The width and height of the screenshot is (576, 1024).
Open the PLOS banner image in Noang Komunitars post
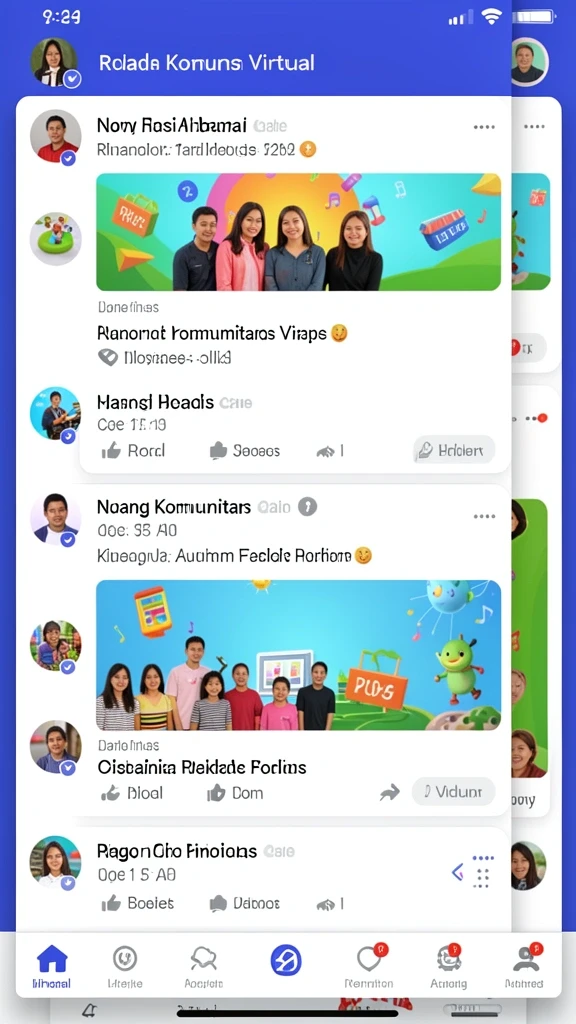click(298, 655)
